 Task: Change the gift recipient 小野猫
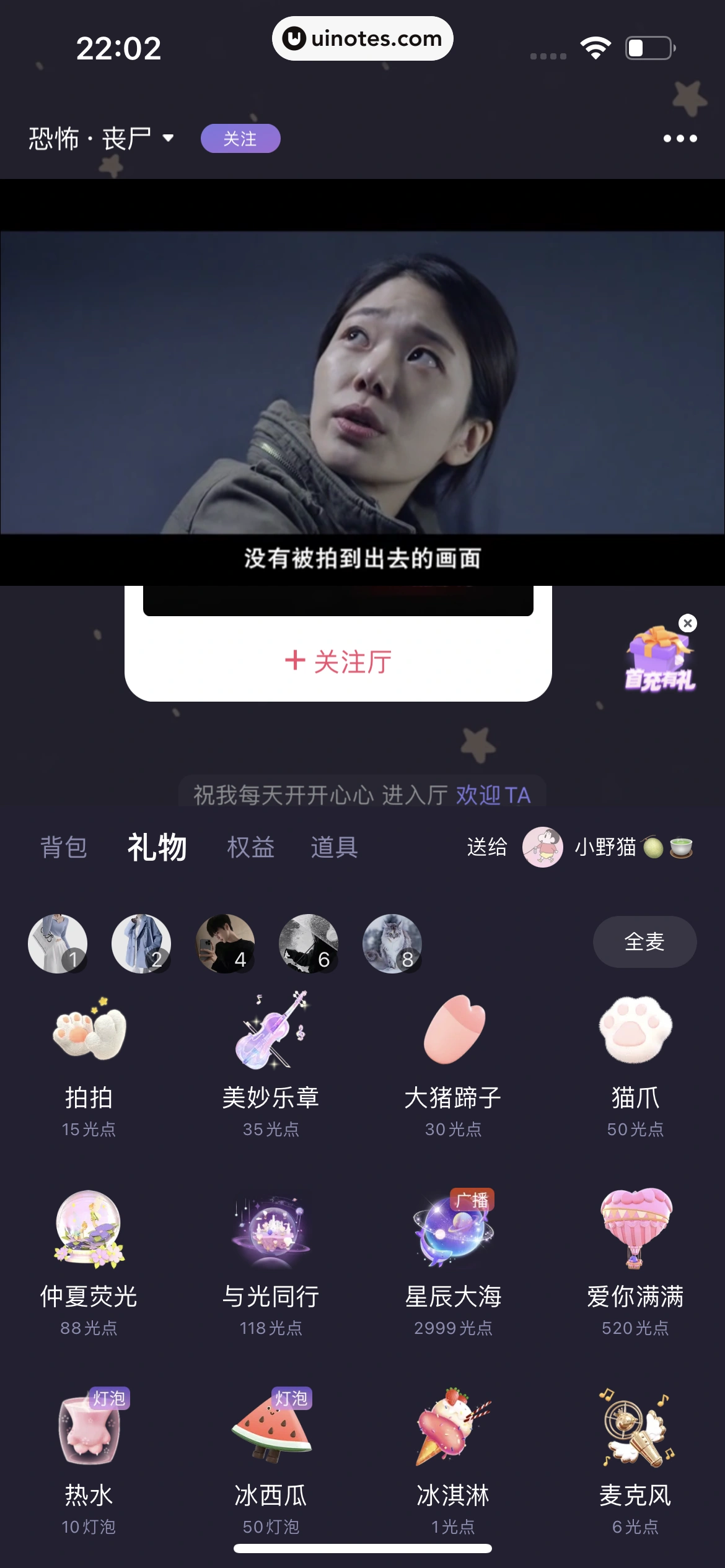coord(604,847)
